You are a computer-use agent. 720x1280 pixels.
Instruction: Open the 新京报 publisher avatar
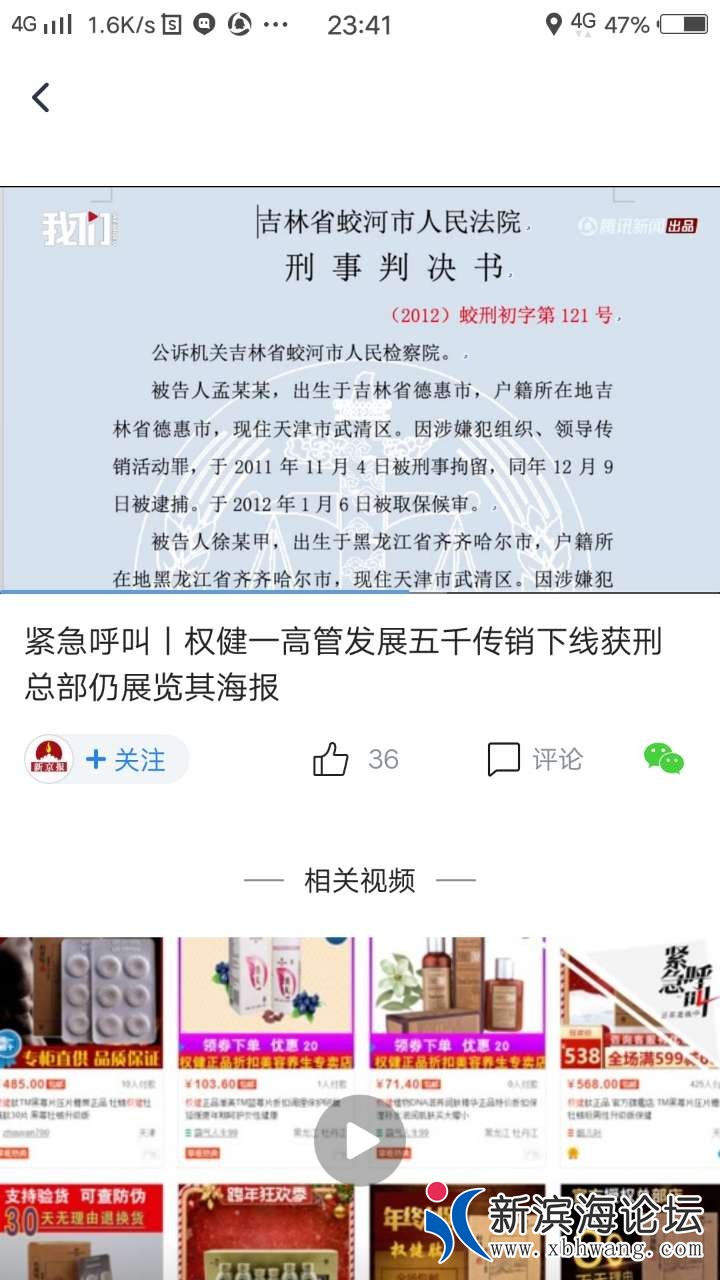pos(49,760)
